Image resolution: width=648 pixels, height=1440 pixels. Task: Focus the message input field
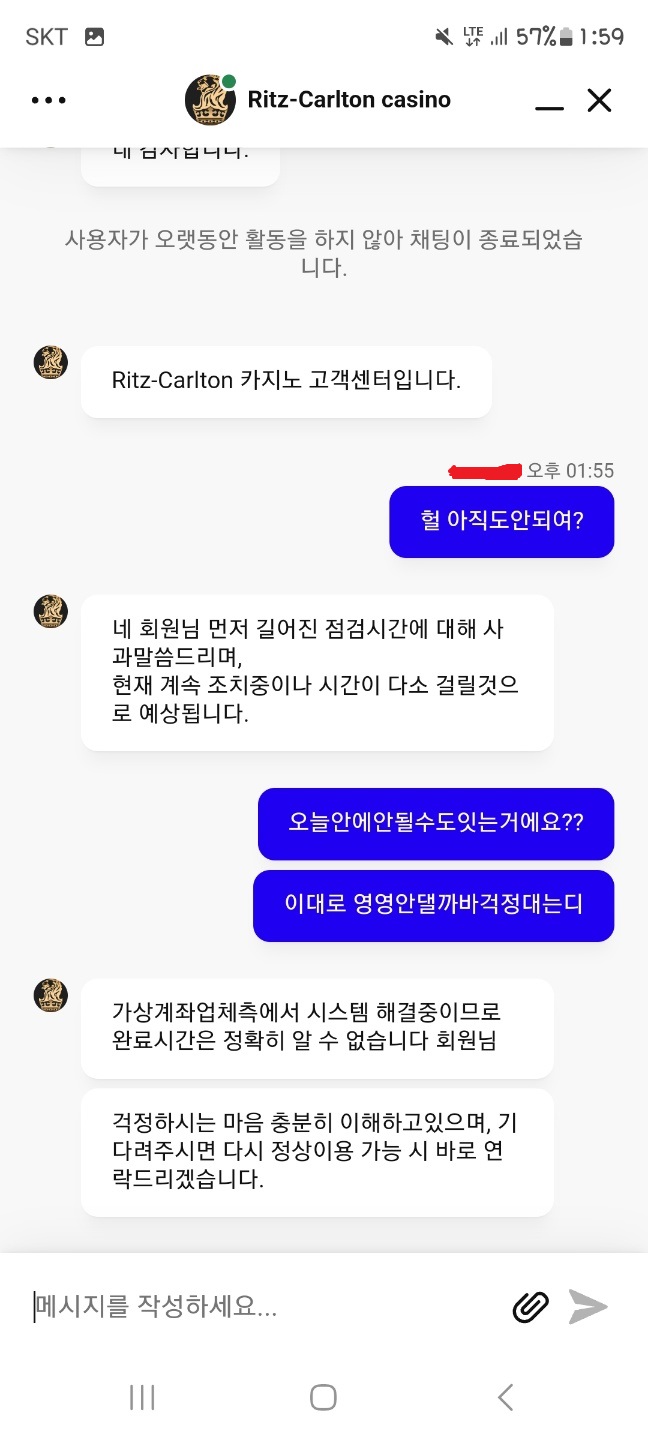tap(260, 1306)
